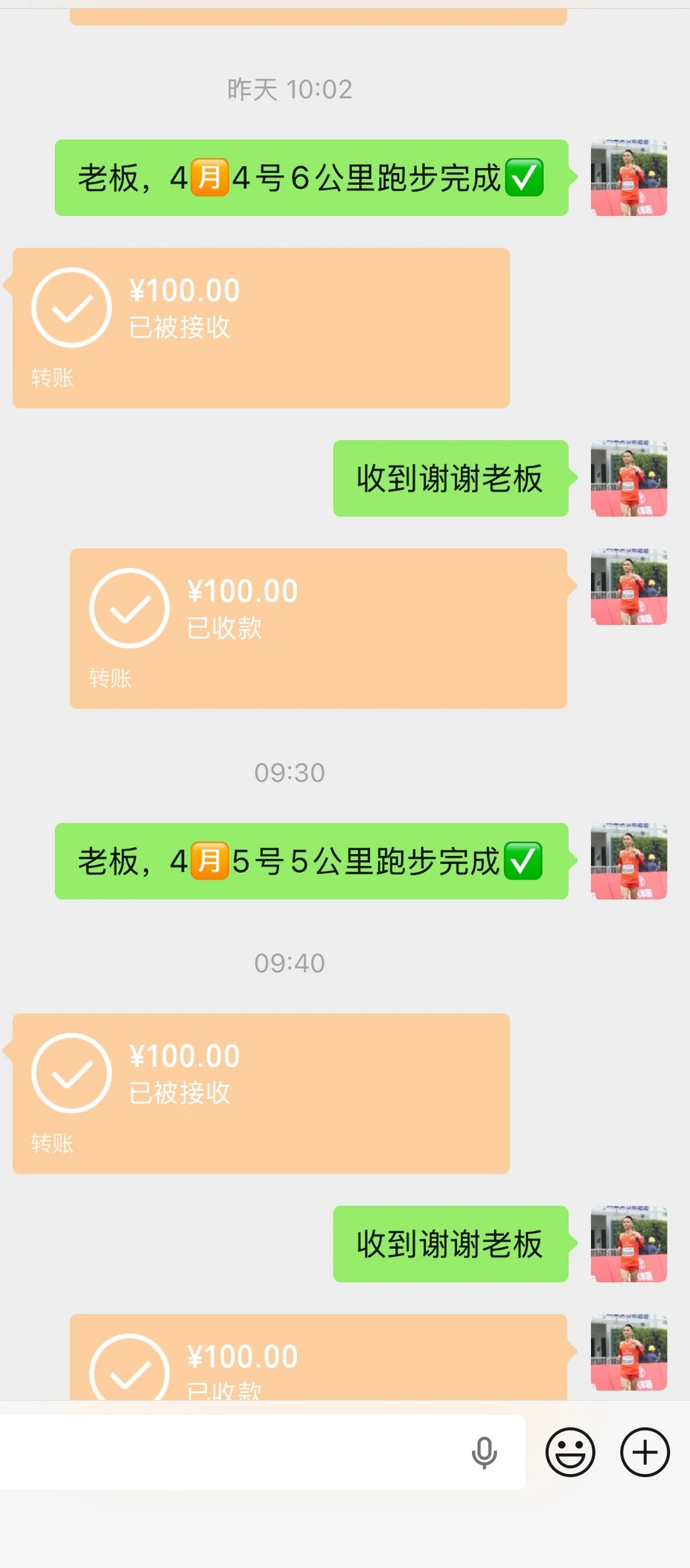Click the checkmark in the 09:40 transfer bubble

coord(71,1074)
